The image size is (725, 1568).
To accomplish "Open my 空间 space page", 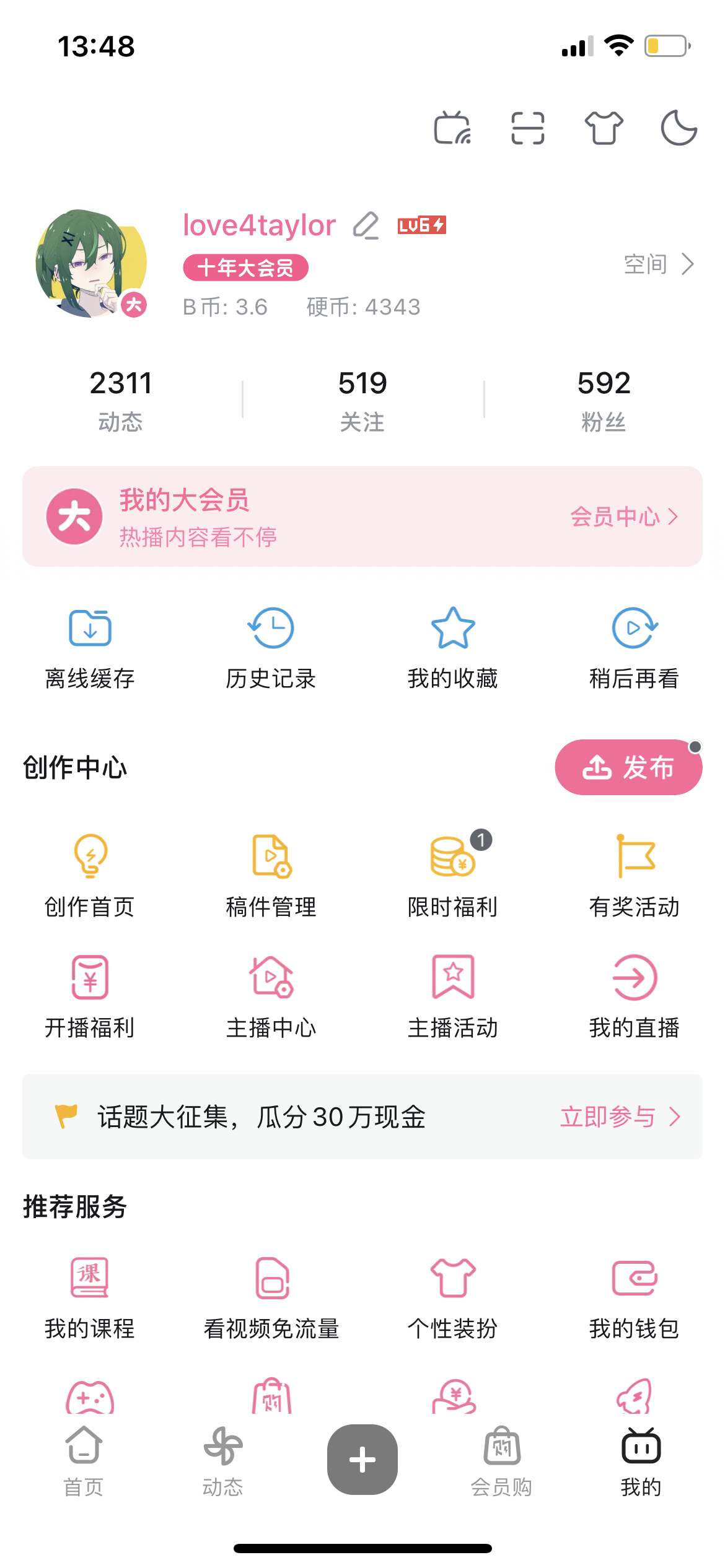I will tap(658, 264).
